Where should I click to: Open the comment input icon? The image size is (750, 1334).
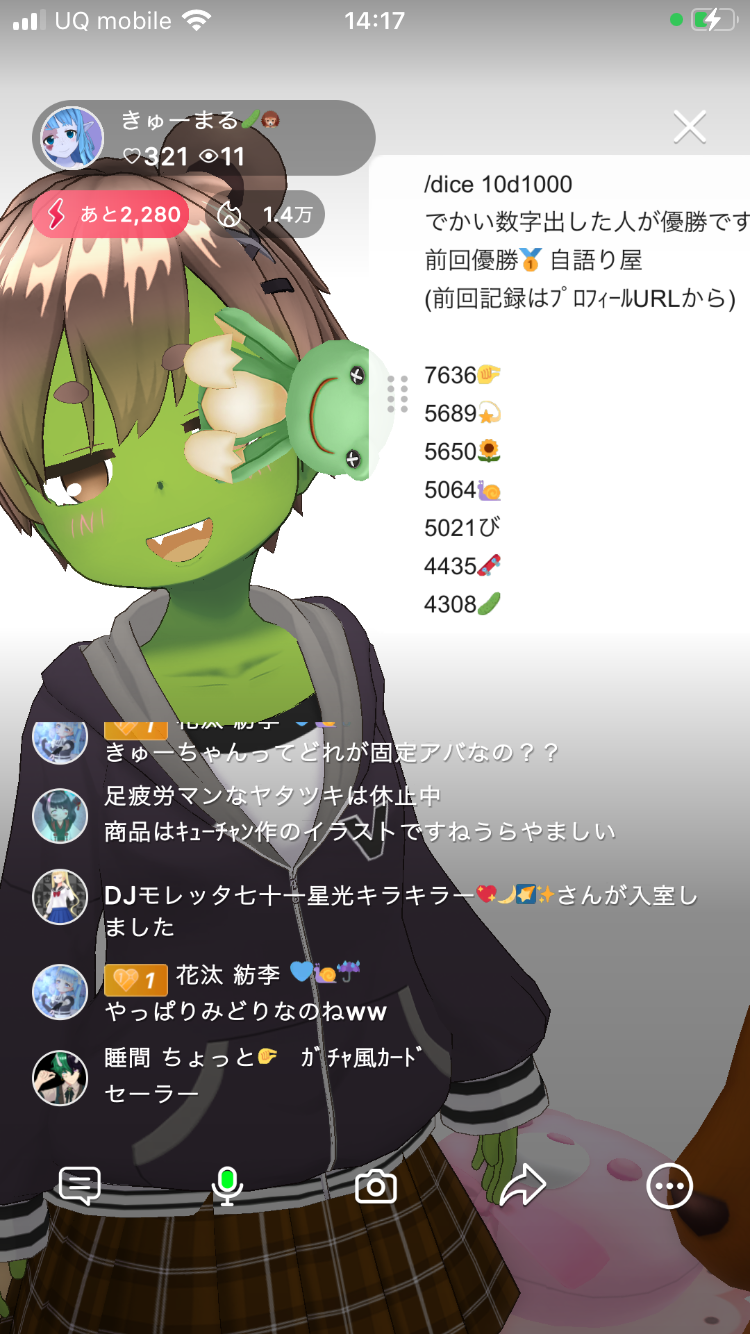click(x=80, y=1186)
